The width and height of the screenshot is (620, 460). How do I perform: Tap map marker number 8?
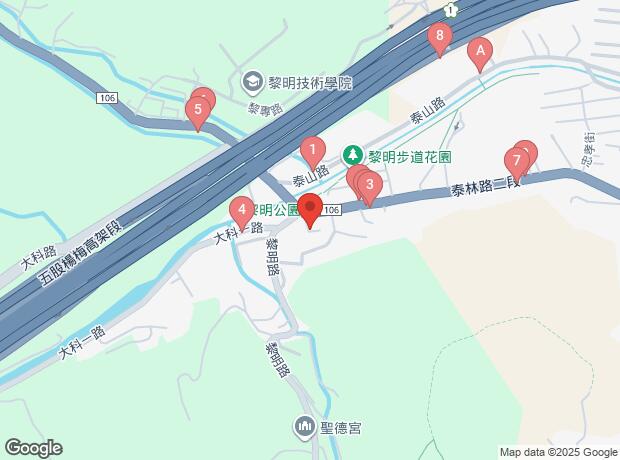pos(439,38)
